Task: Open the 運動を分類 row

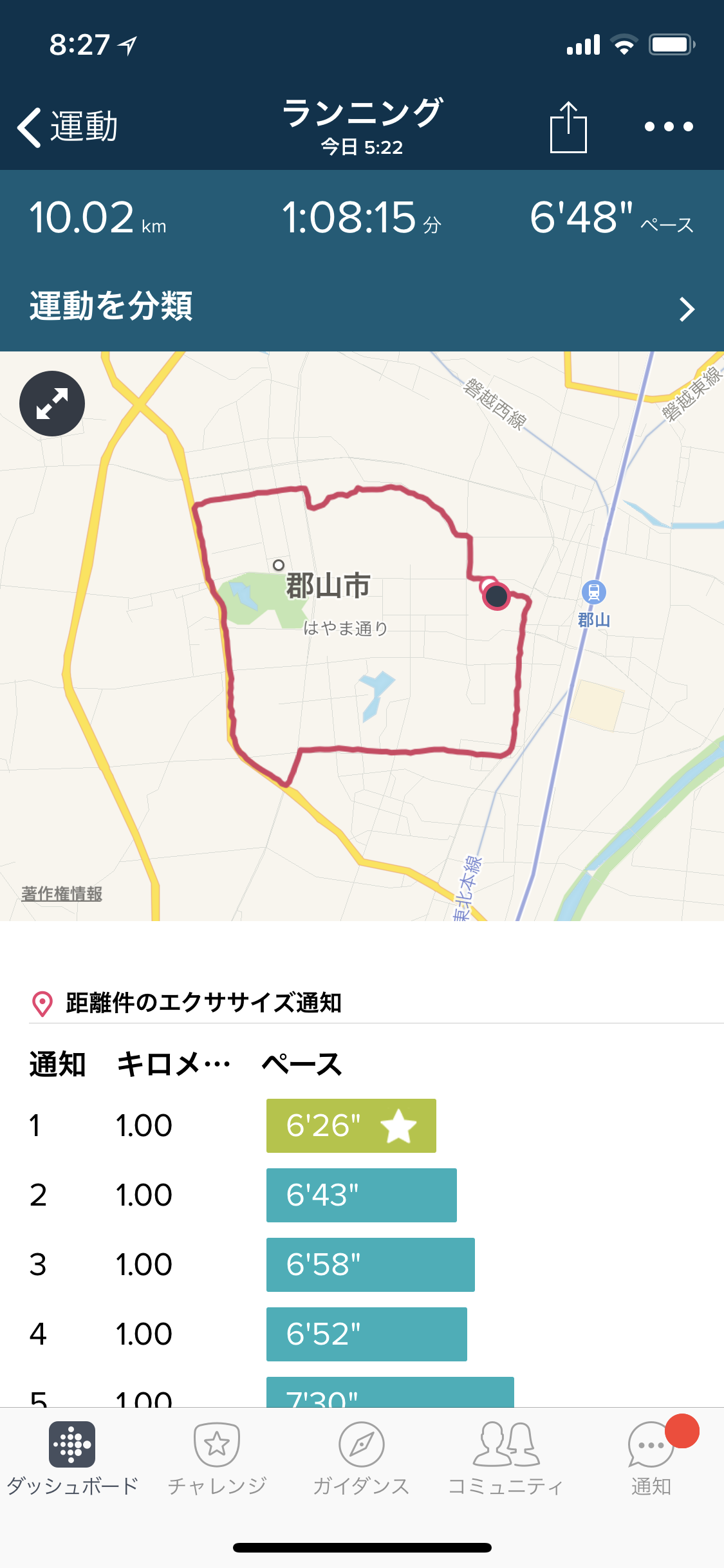Action: pos(362,306)
